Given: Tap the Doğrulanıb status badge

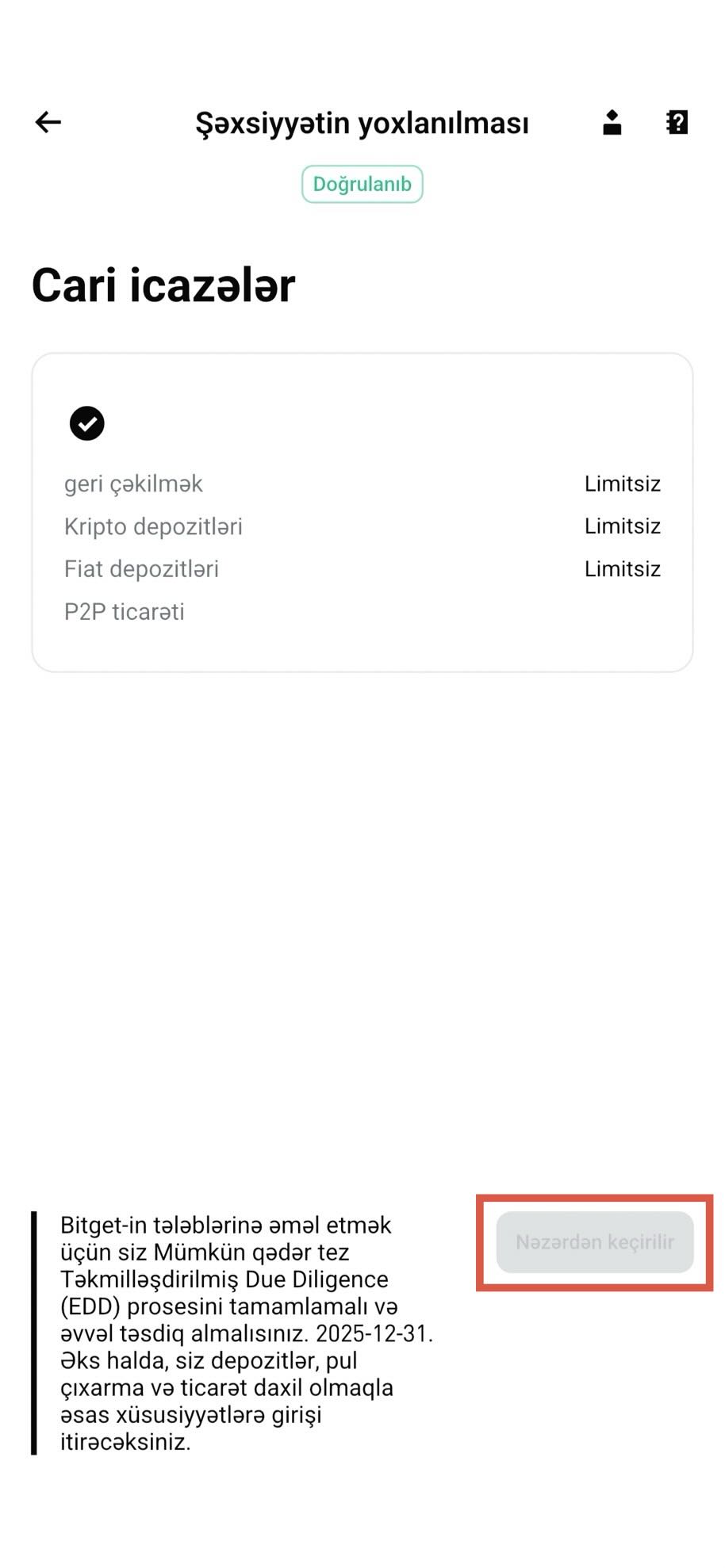Looking at the screenshot, I should point(362,184).
